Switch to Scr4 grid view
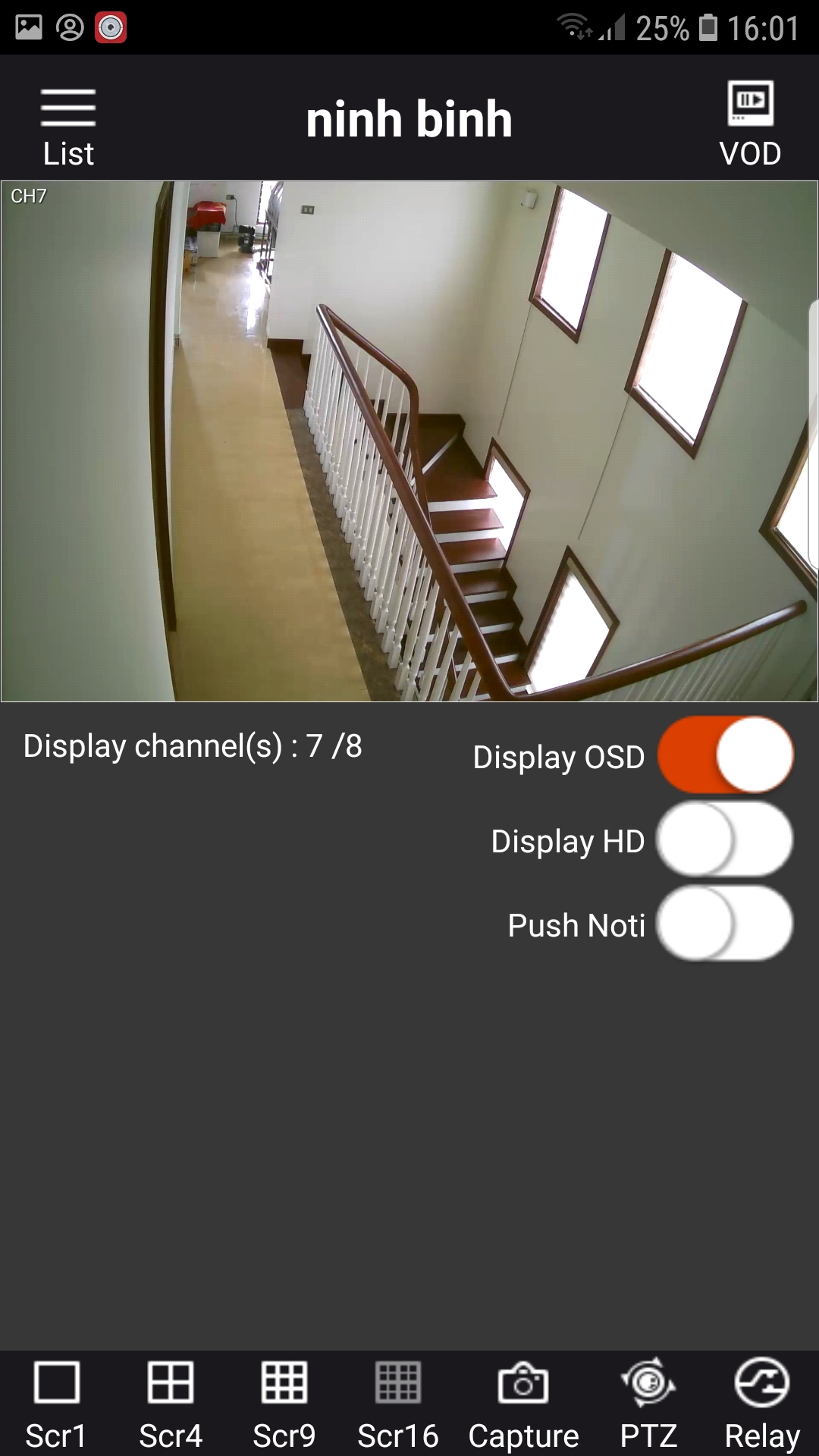The image size is (819, 1456). pos(171,1404)
